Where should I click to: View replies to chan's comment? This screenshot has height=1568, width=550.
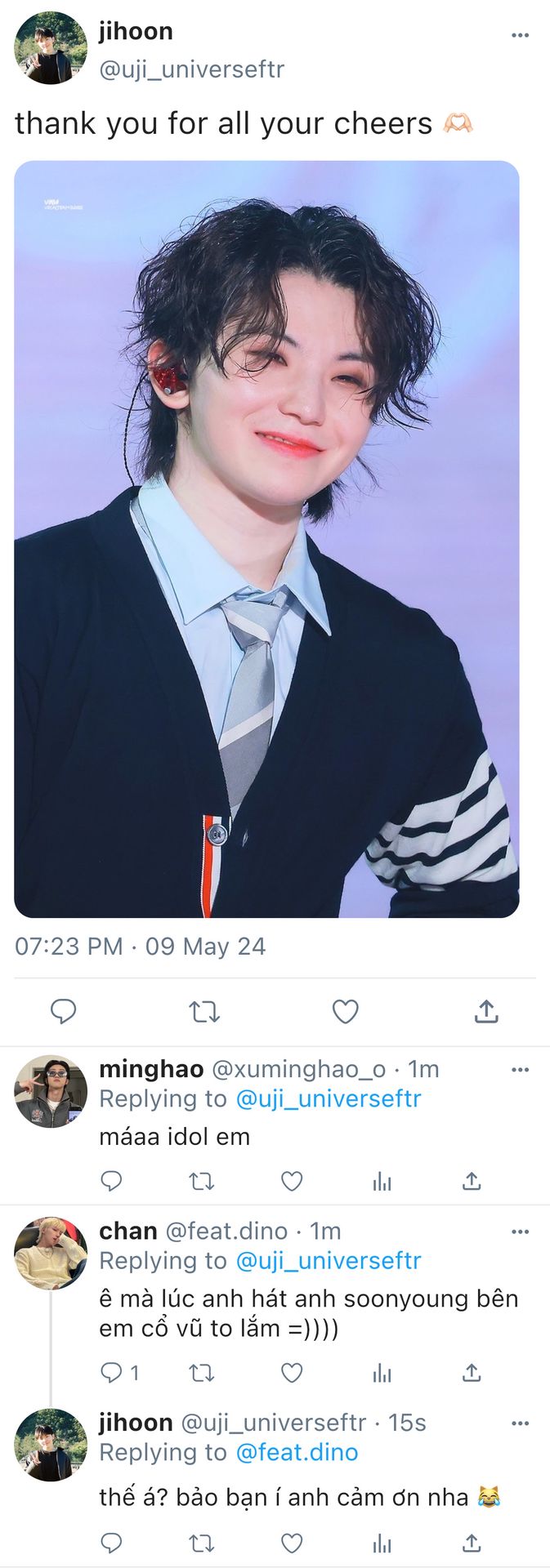click(x=119, y=1374)
